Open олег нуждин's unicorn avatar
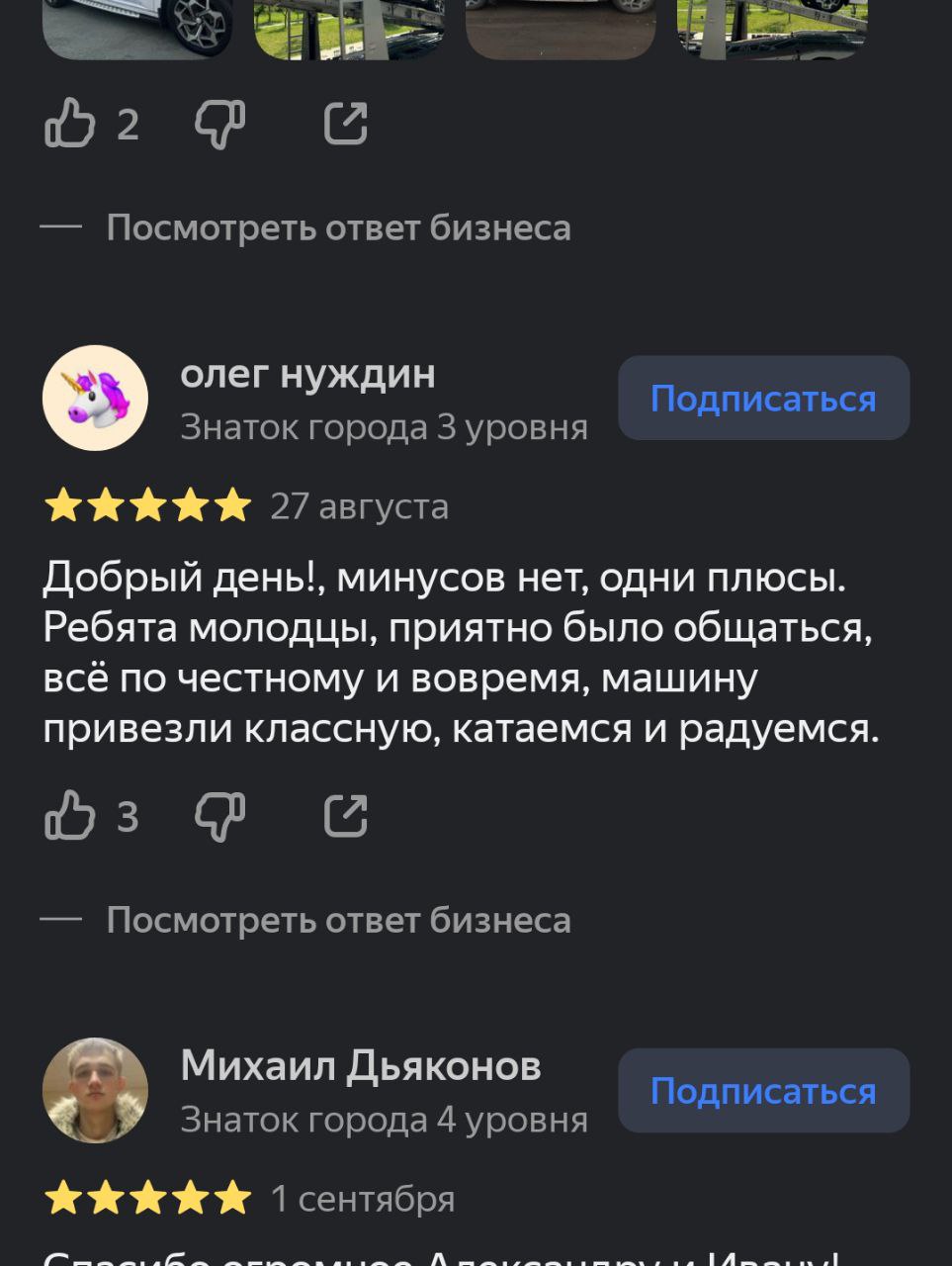This screenshot has height=1266, width=952. pyautogui.click(x=96, y=398)
